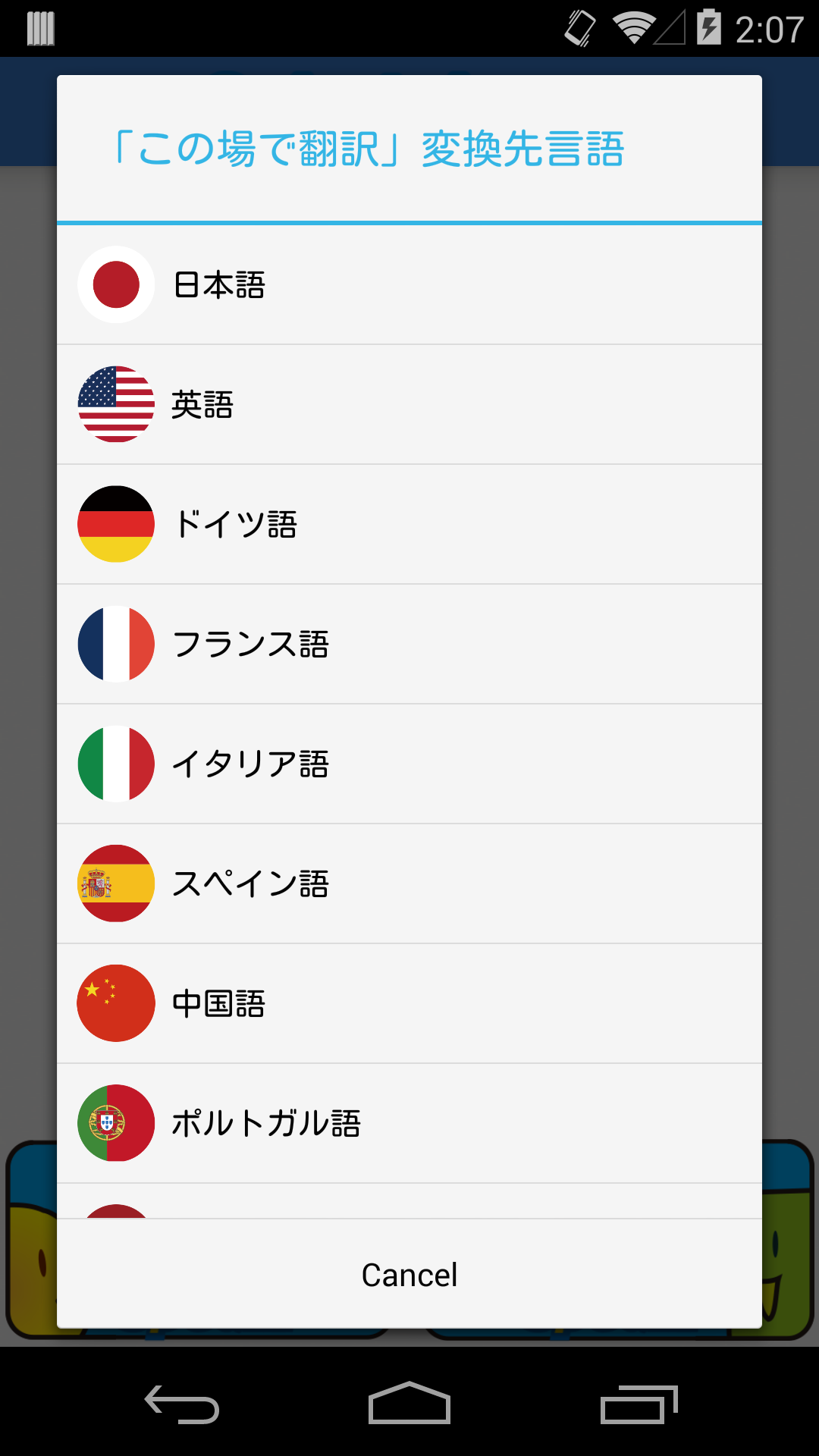Select フランス語 in the list

click(x=409, y=645)
